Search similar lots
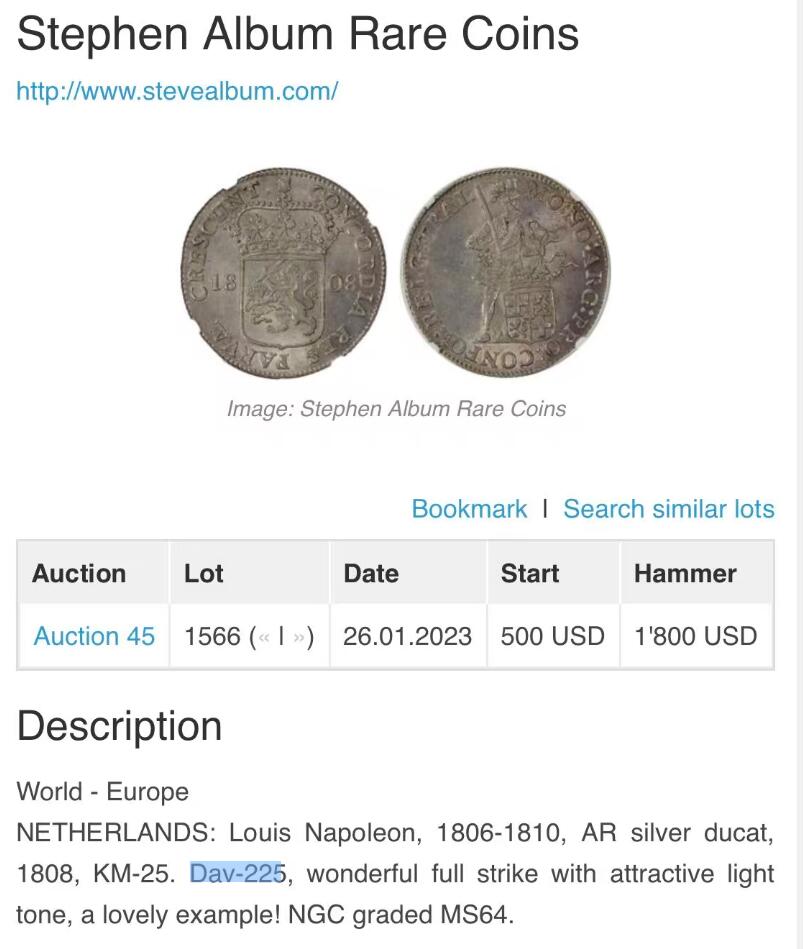The height and width of the screenshot is (949, 803). pos(668,508)
